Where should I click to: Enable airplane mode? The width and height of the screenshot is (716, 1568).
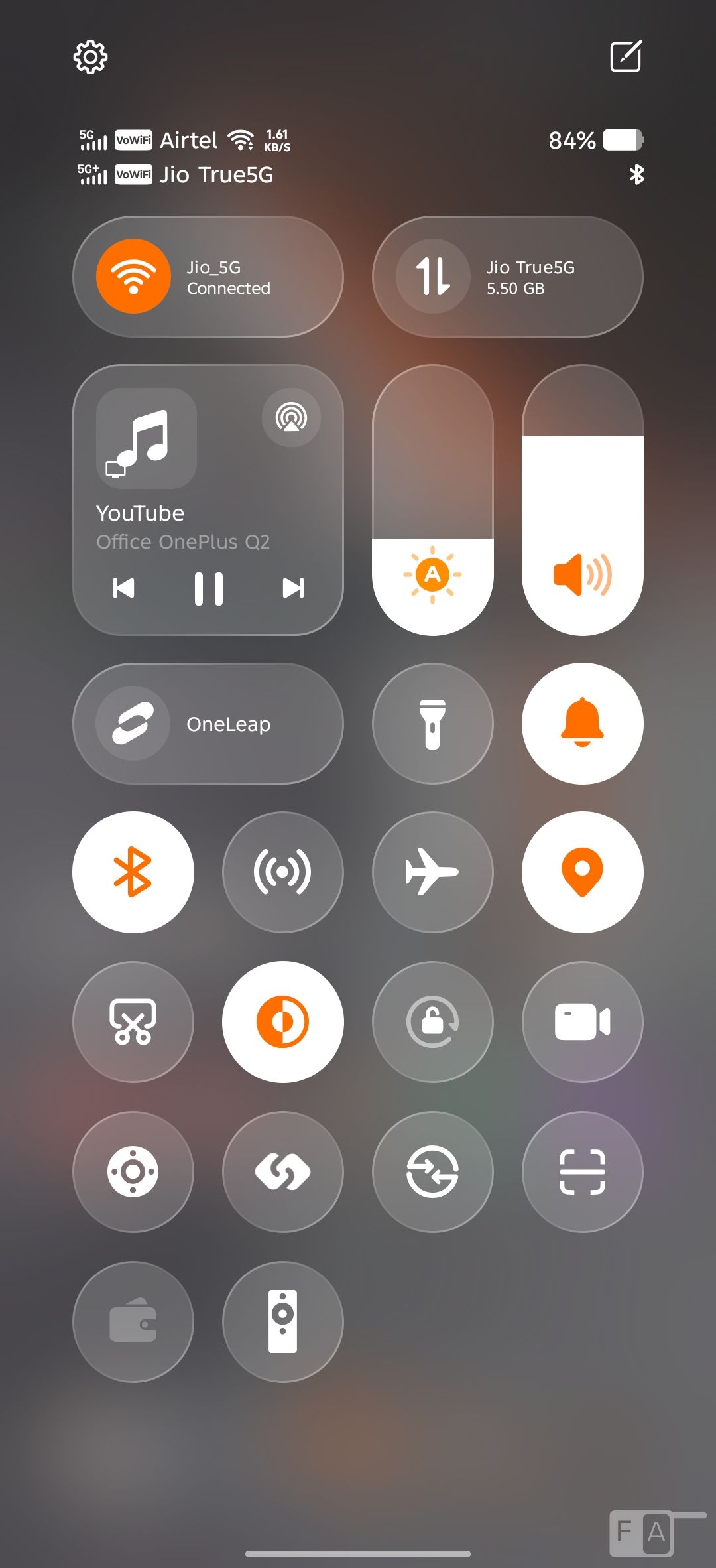point(432,872)
